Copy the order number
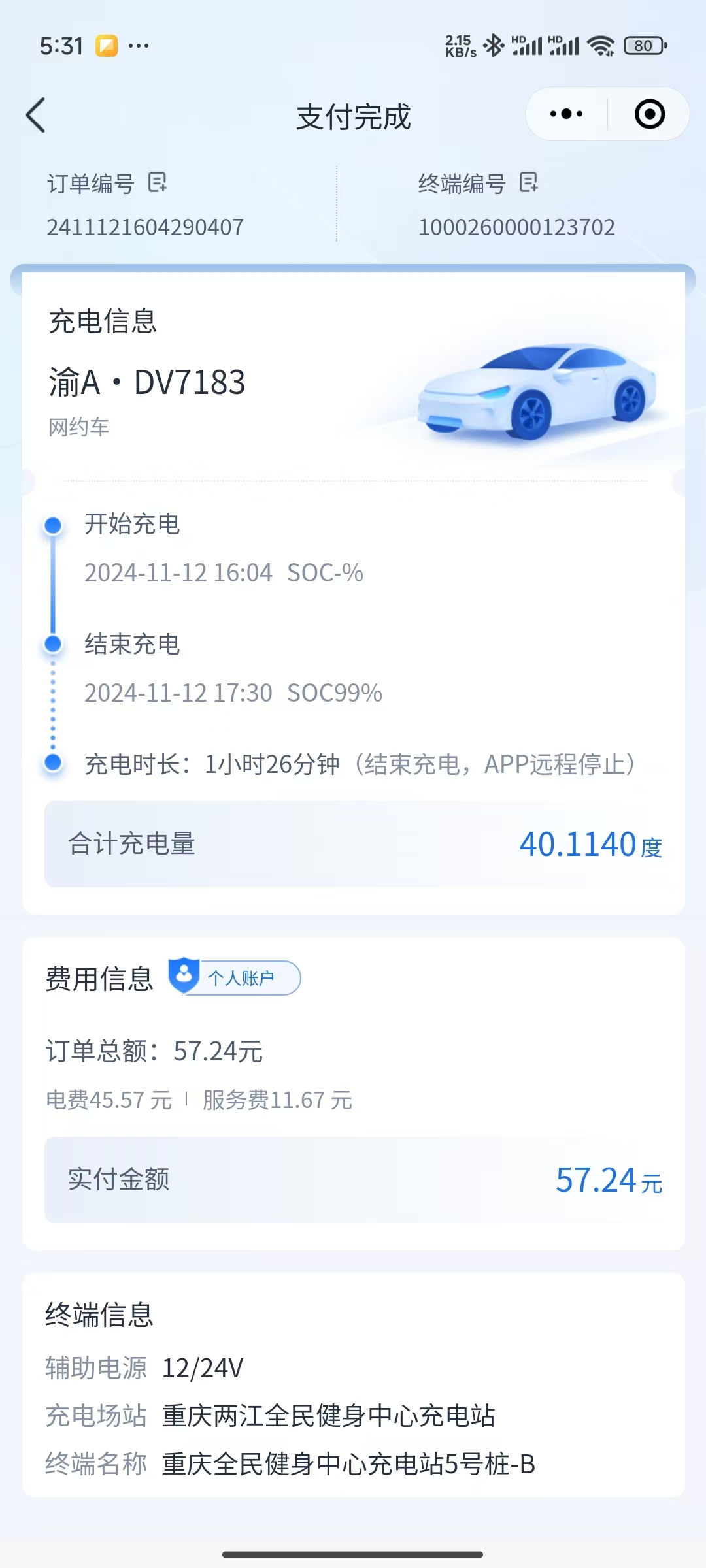This screenshot has height=1568, width=706. (158, 183)
